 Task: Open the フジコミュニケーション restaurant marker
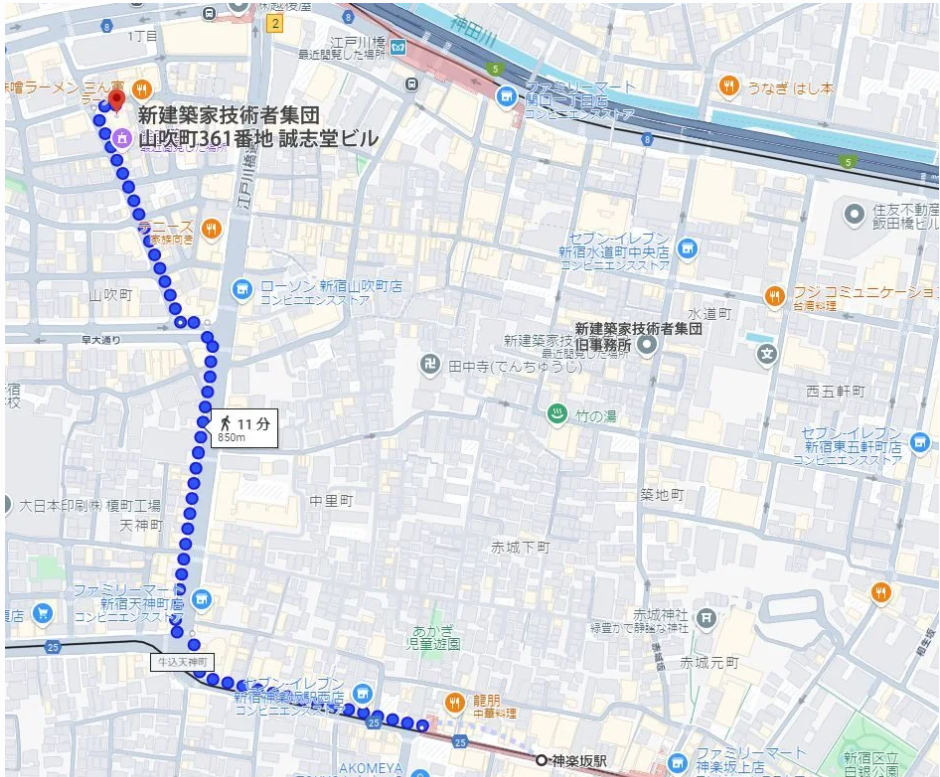(774, 296)
